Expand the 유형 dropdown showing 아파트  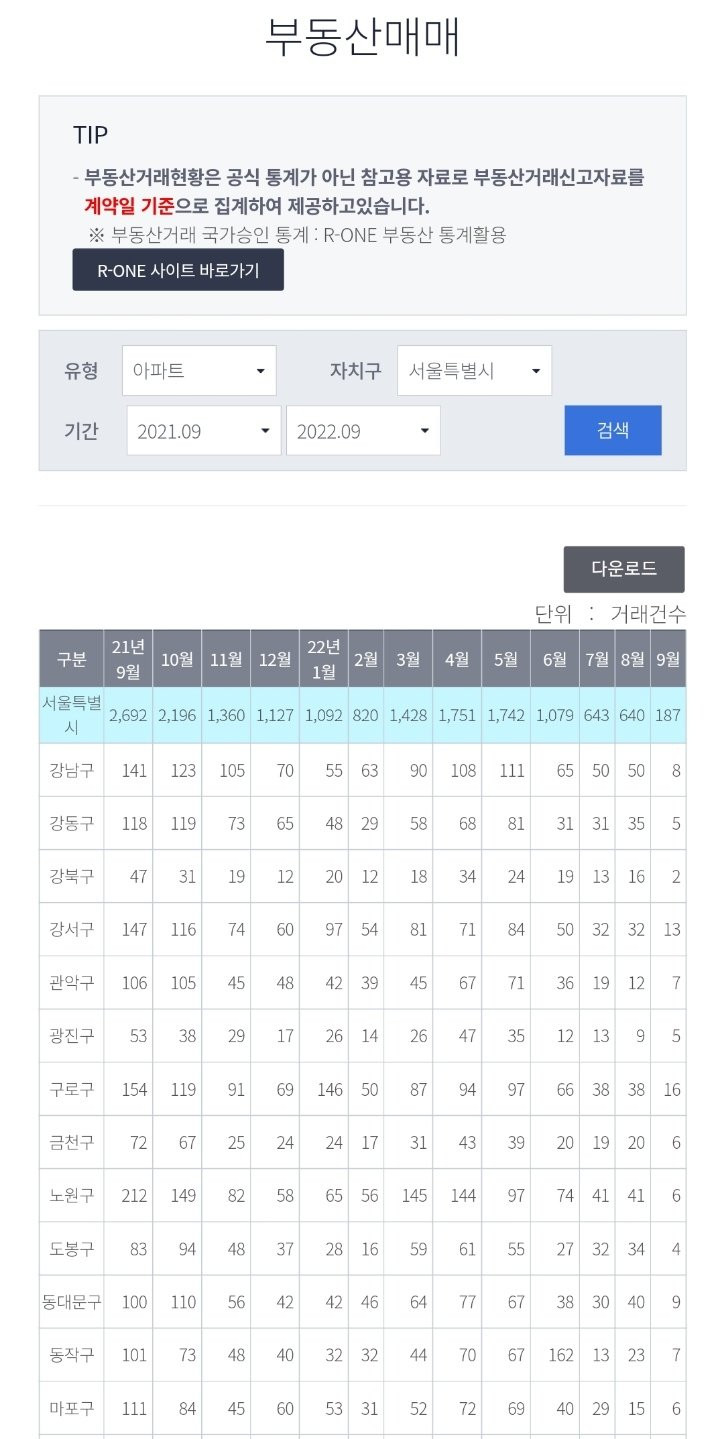point(199,371)
